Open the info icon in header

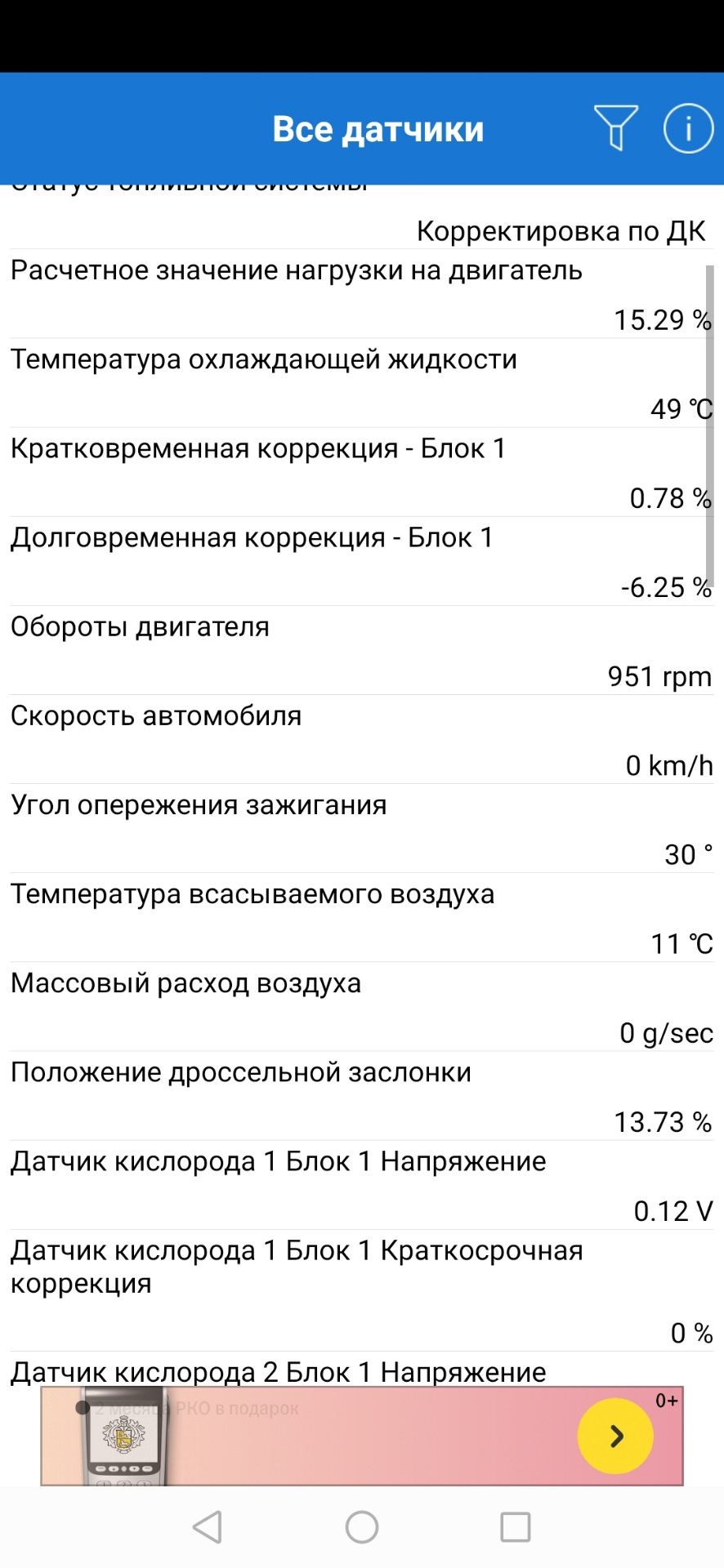tap(688, 128)
